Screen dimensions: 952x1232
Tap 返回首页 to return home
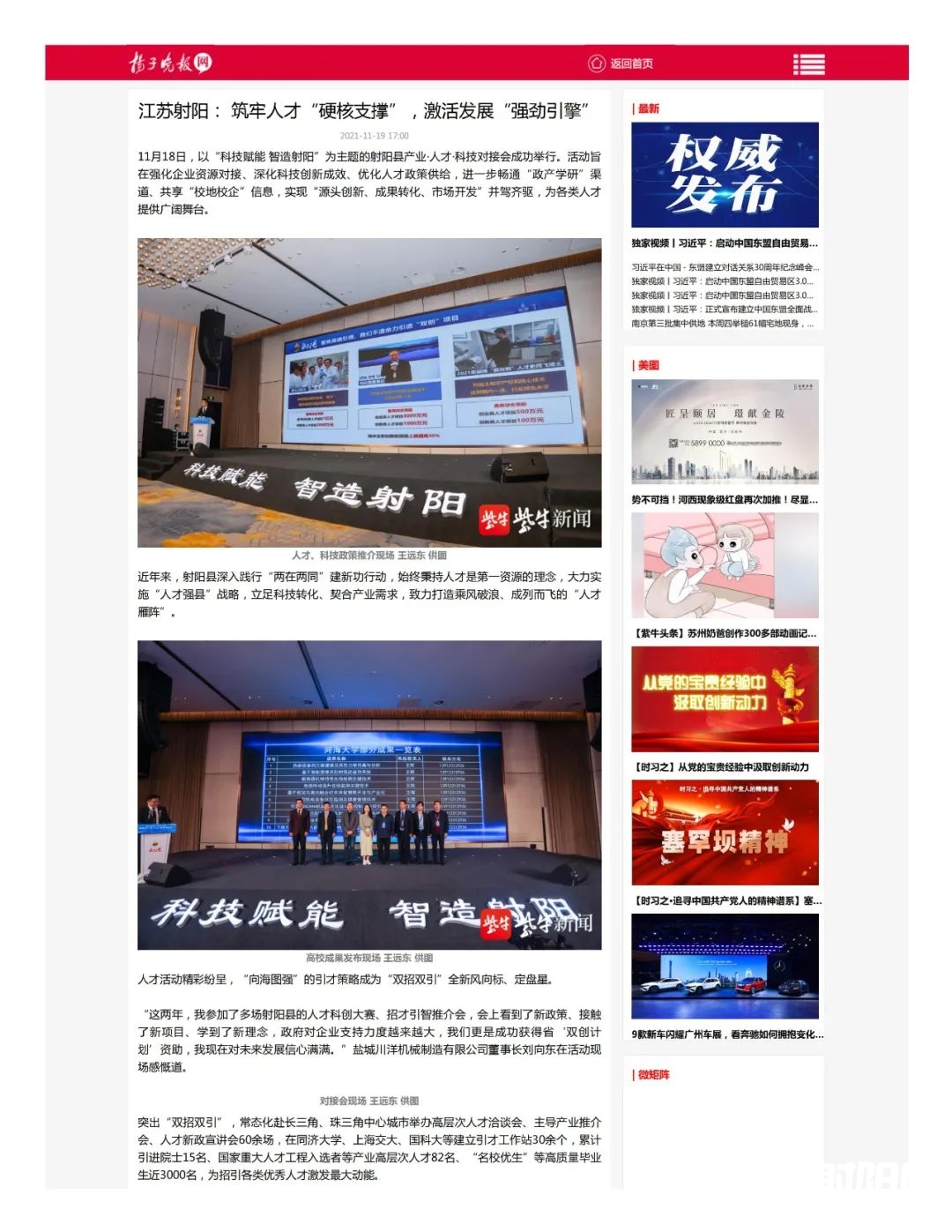(621, 63)
